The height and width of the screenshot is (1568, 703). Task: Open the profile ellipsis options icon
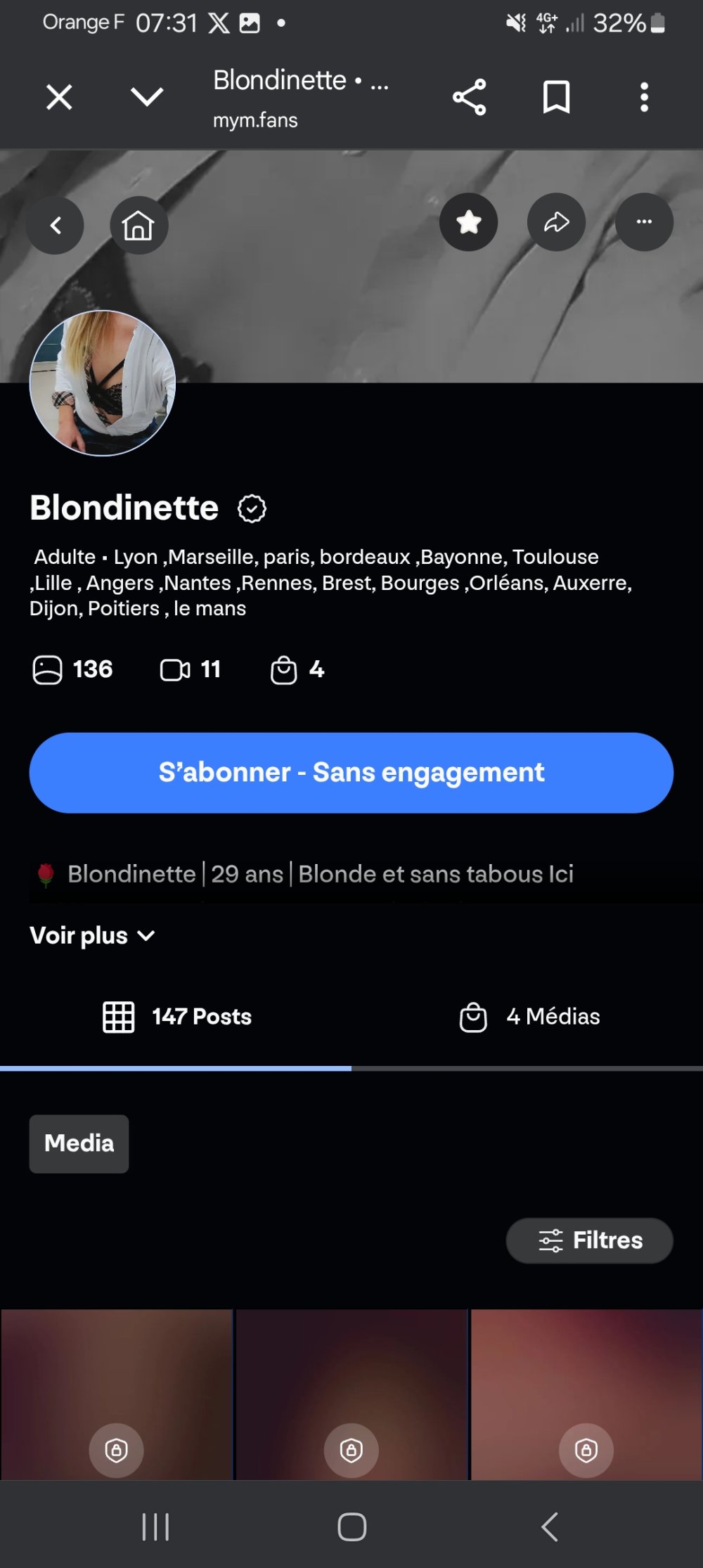(x=644, y=221)
